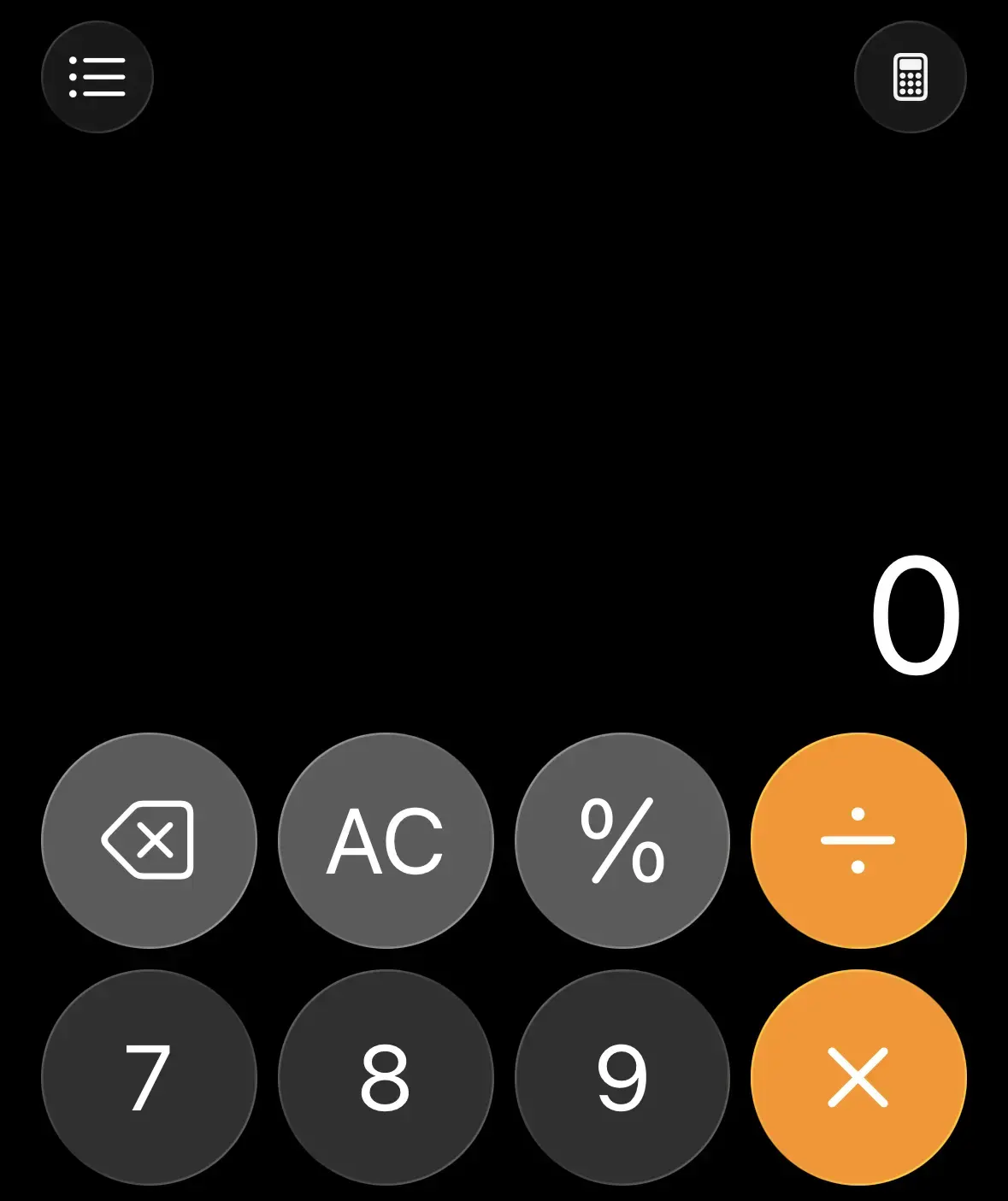Select the number 9 key
Screen dimensions: 1008x1201
pos(622,1078)
